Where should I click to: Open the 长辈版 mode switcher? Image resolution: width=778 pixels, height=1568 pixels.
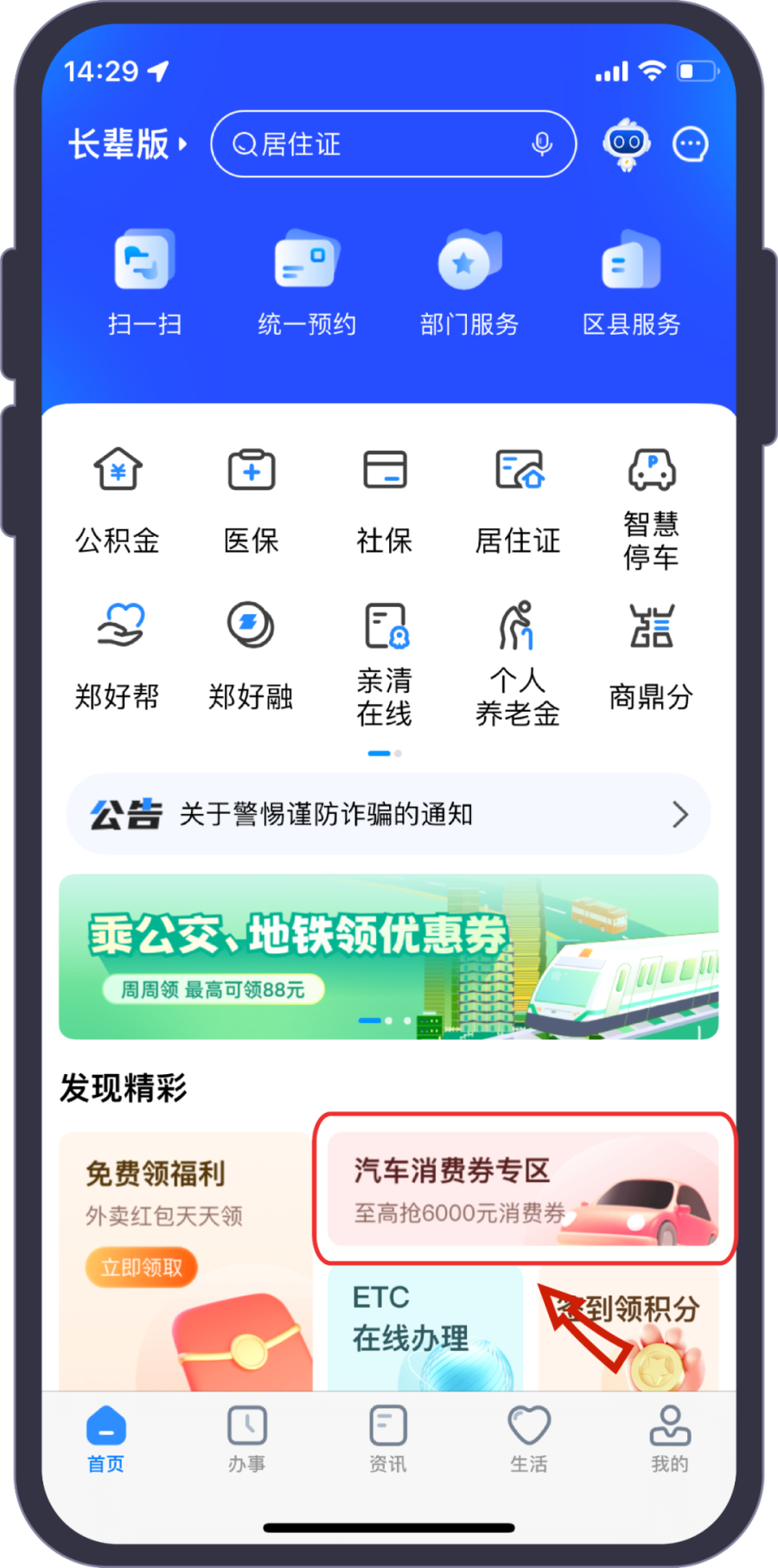tap(127, 144)
